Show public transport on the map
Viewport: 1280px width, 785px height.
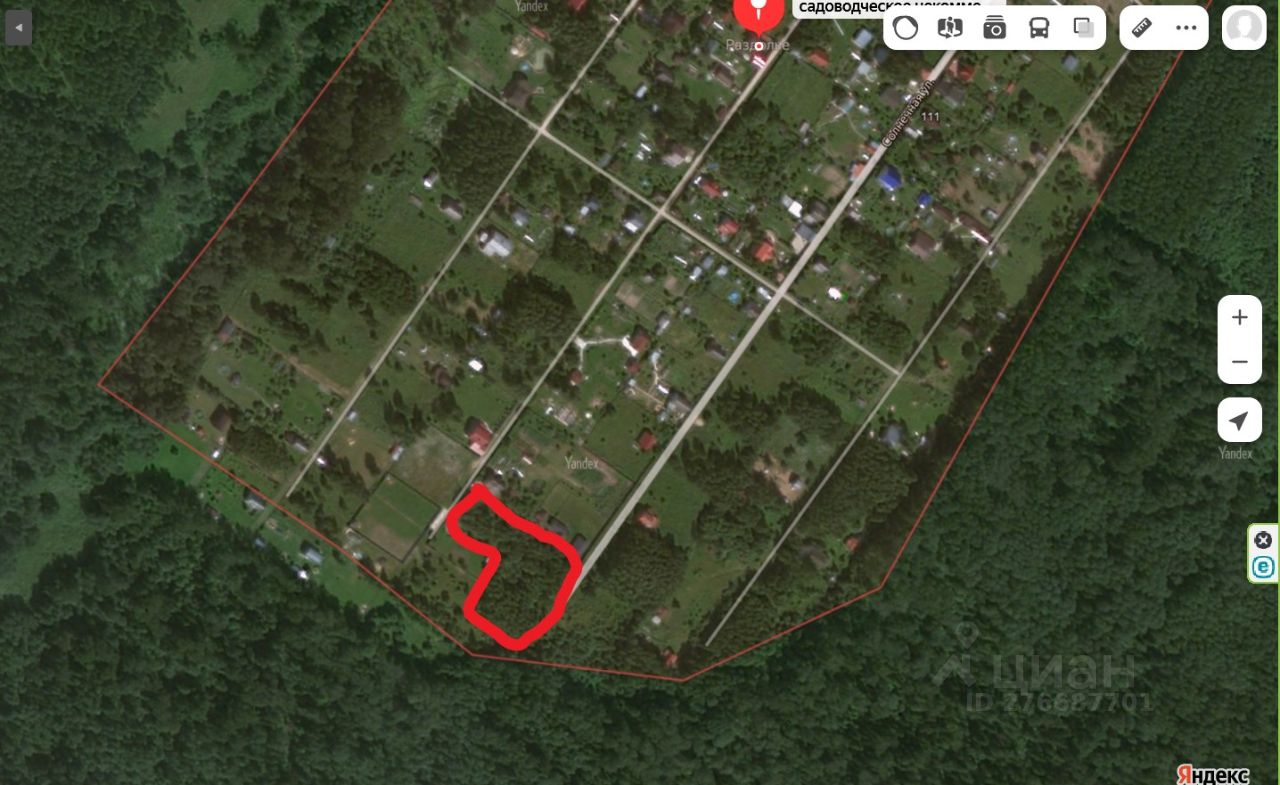tap(1039, 28)
